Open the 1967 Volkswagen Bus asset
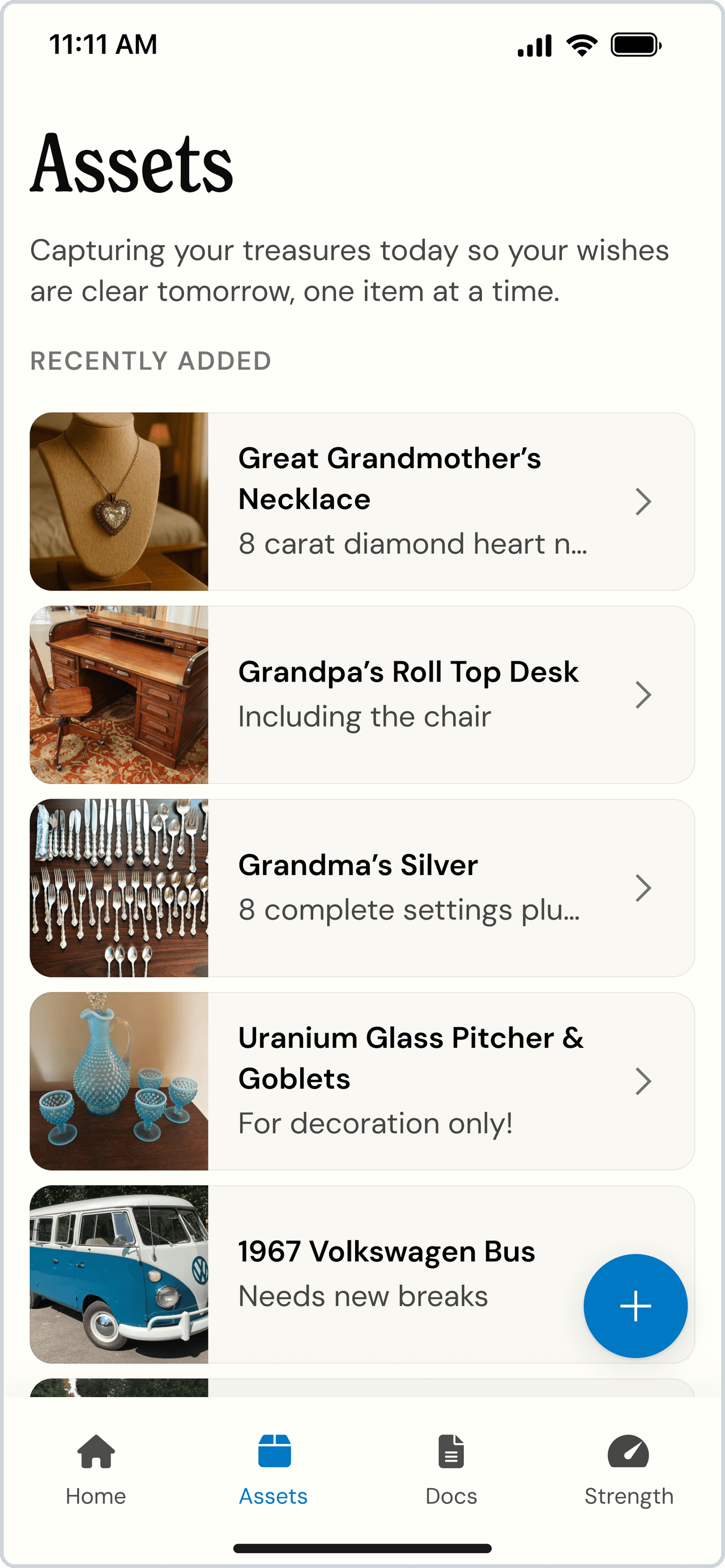Image resolution: width=725 pixels, height=1568 pixels. [x=386, y=1274]
